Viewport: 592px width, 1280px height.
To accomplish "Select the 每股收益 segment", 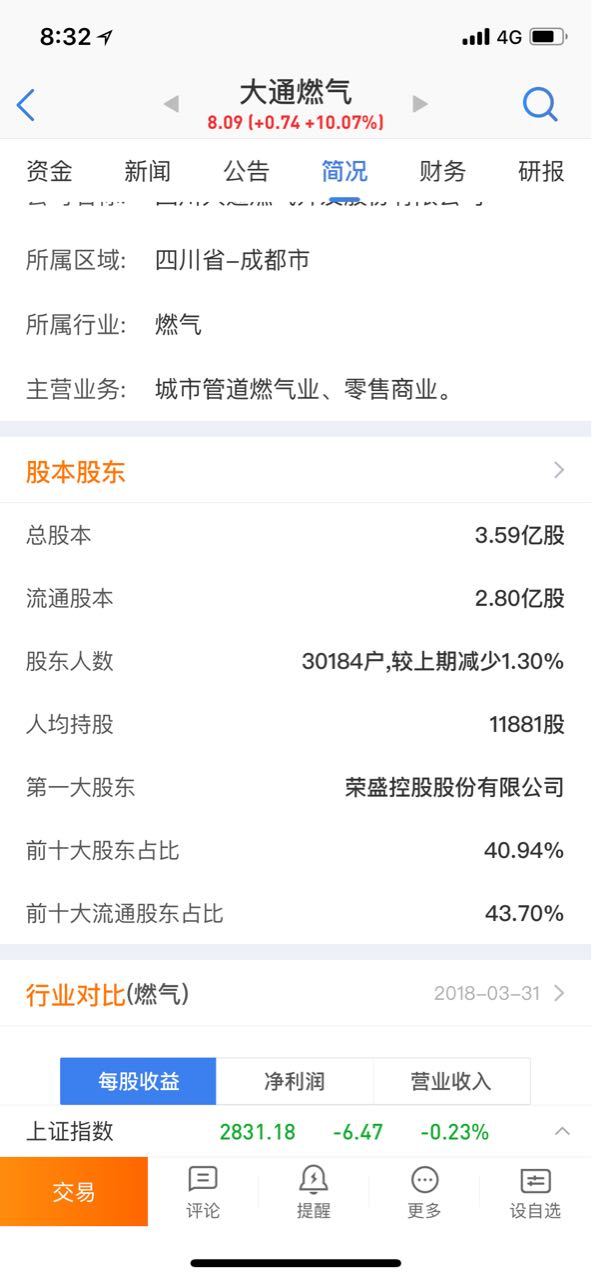I will [138, 1081].
